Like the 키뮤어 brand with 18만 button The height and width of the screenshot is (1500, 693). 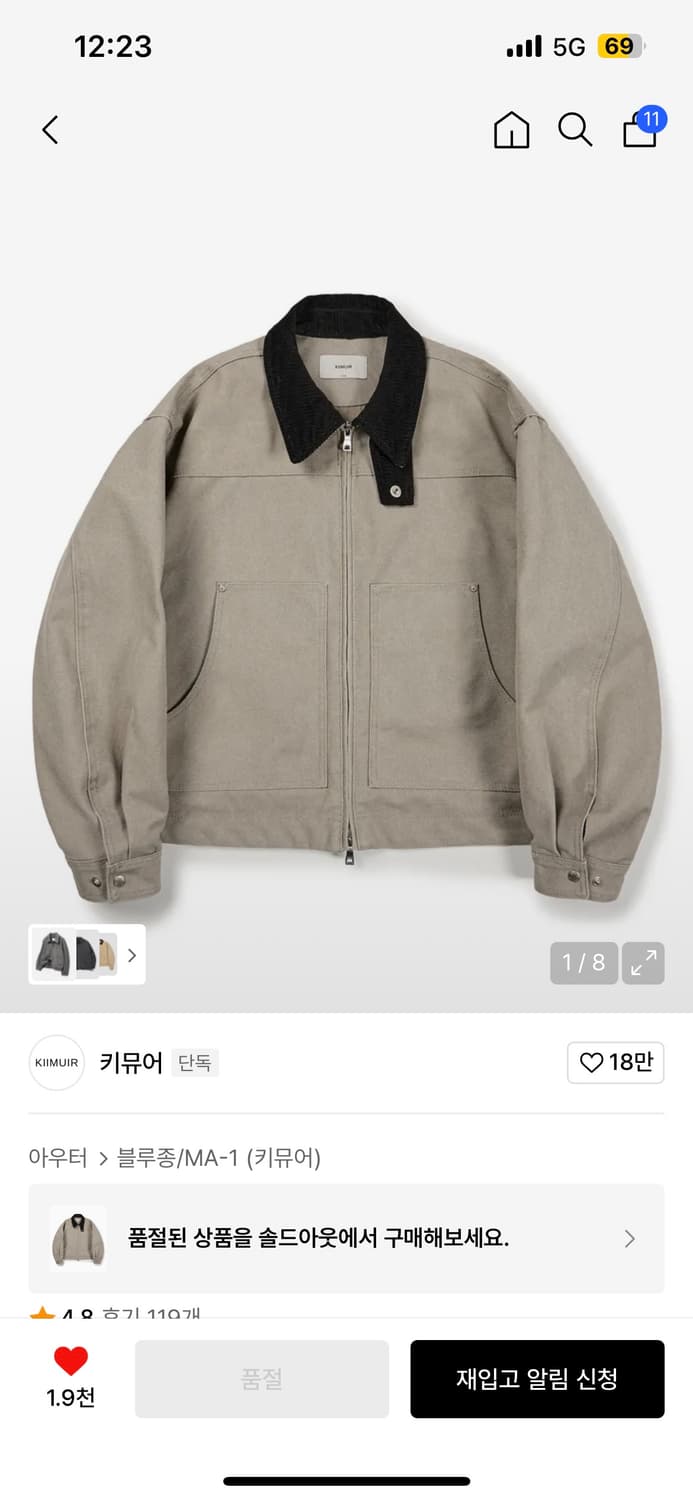615,1062
